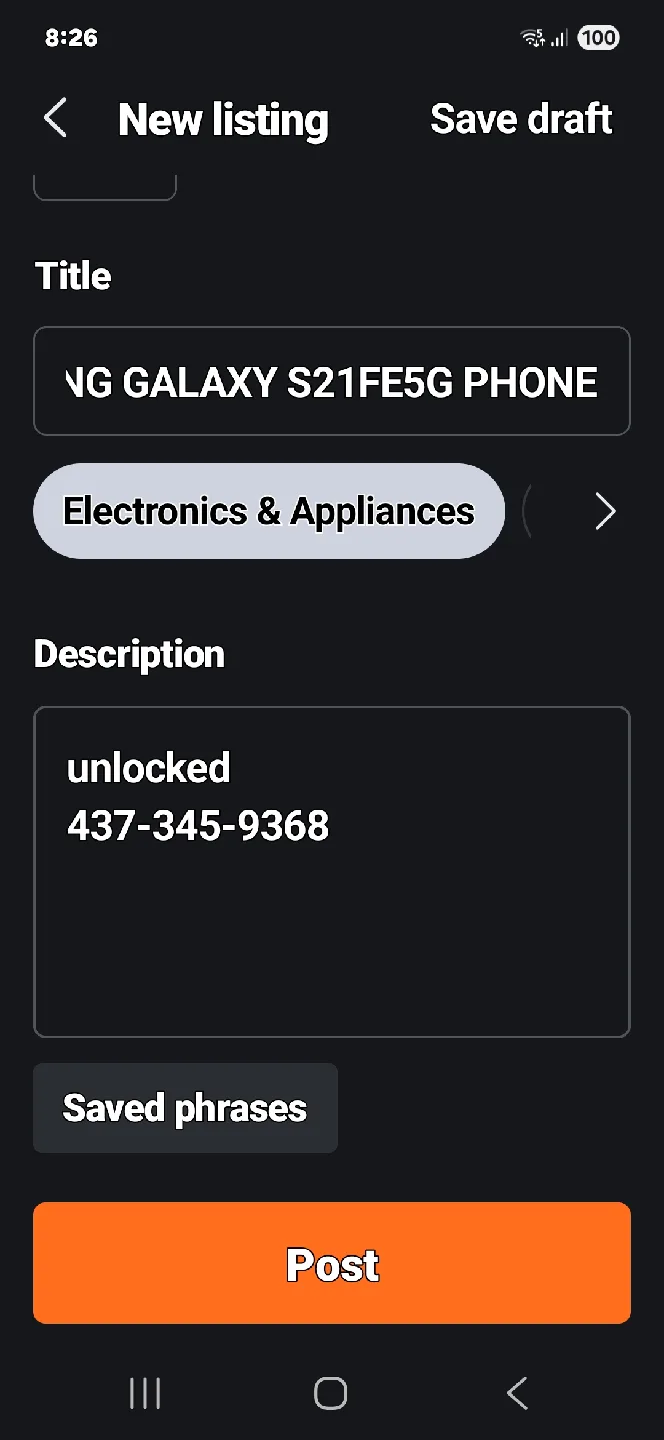Go back from New listing
Screen dimensions: 664x1440
56,118
